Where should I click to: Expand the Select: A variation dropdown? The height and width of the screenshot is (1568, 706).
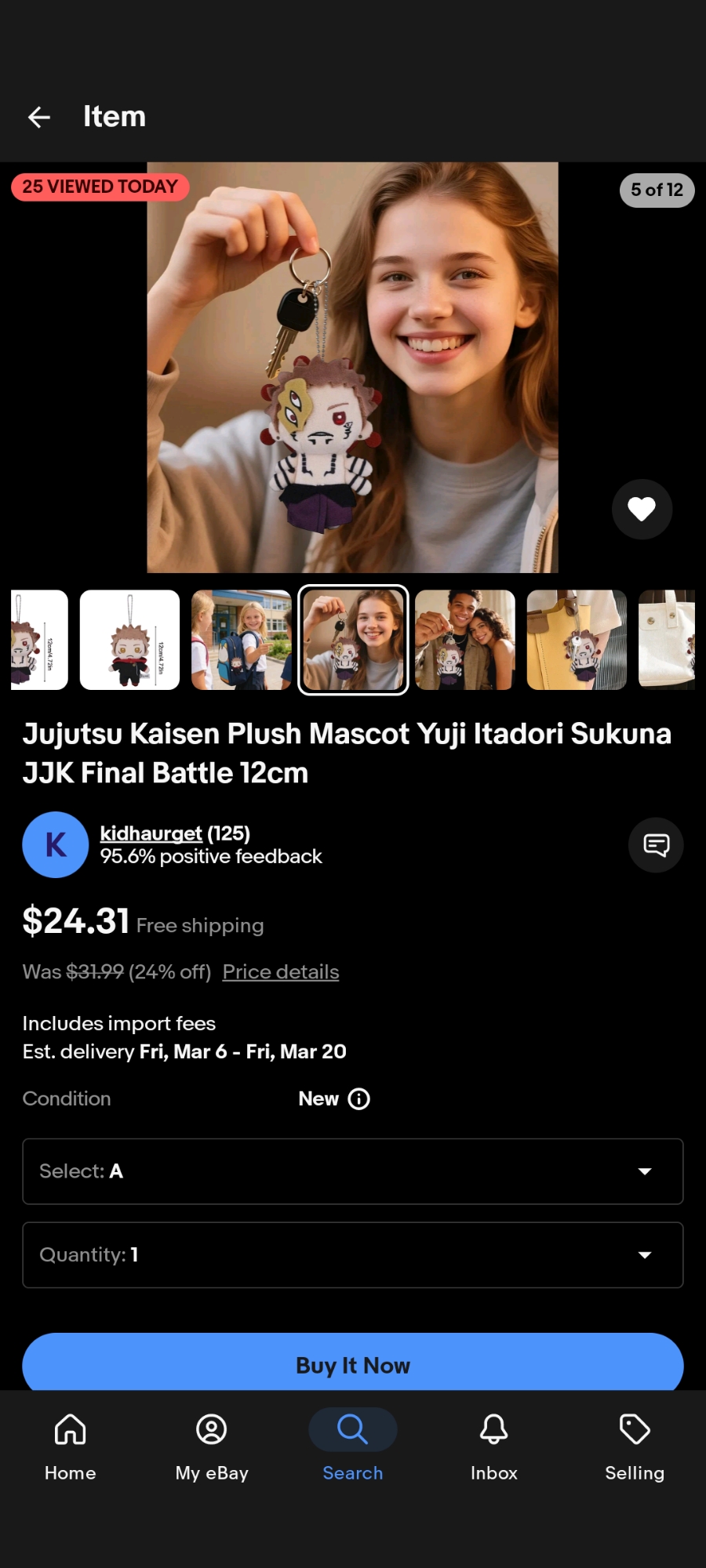[353, 1171]
